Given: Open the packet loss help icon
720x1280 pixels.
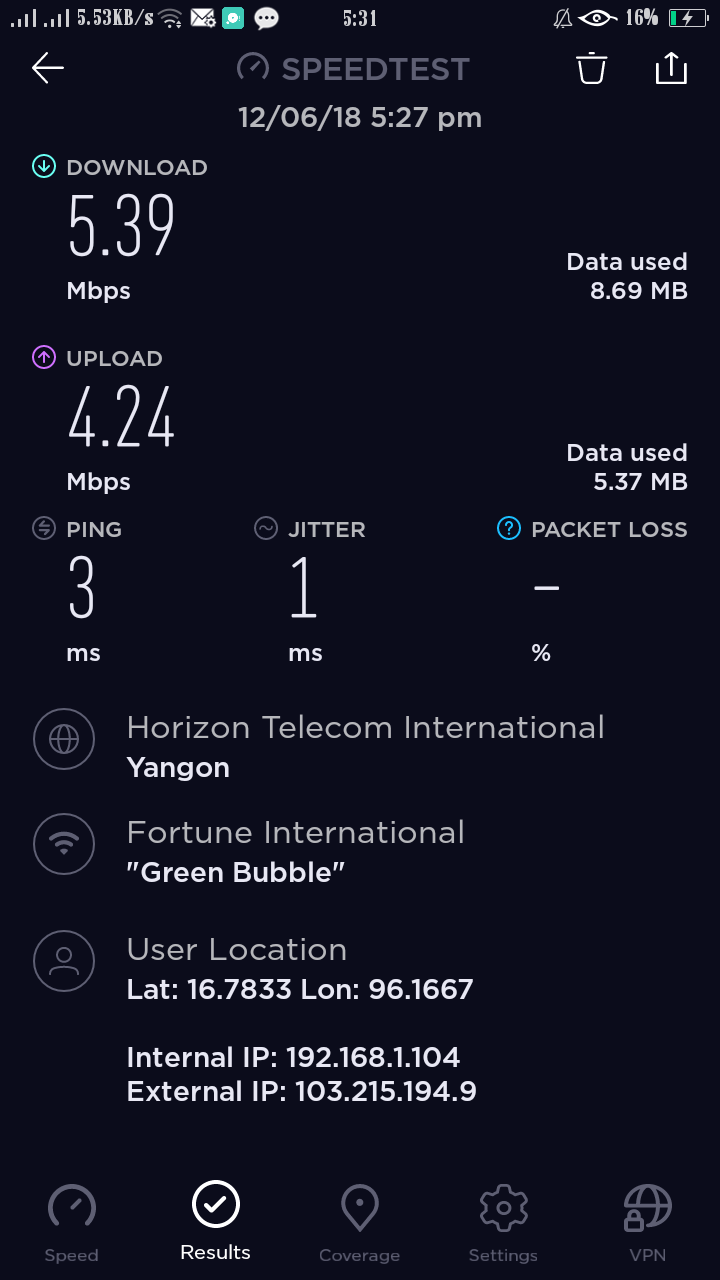Looking at the screenshot, I should [x=509, y=529].
